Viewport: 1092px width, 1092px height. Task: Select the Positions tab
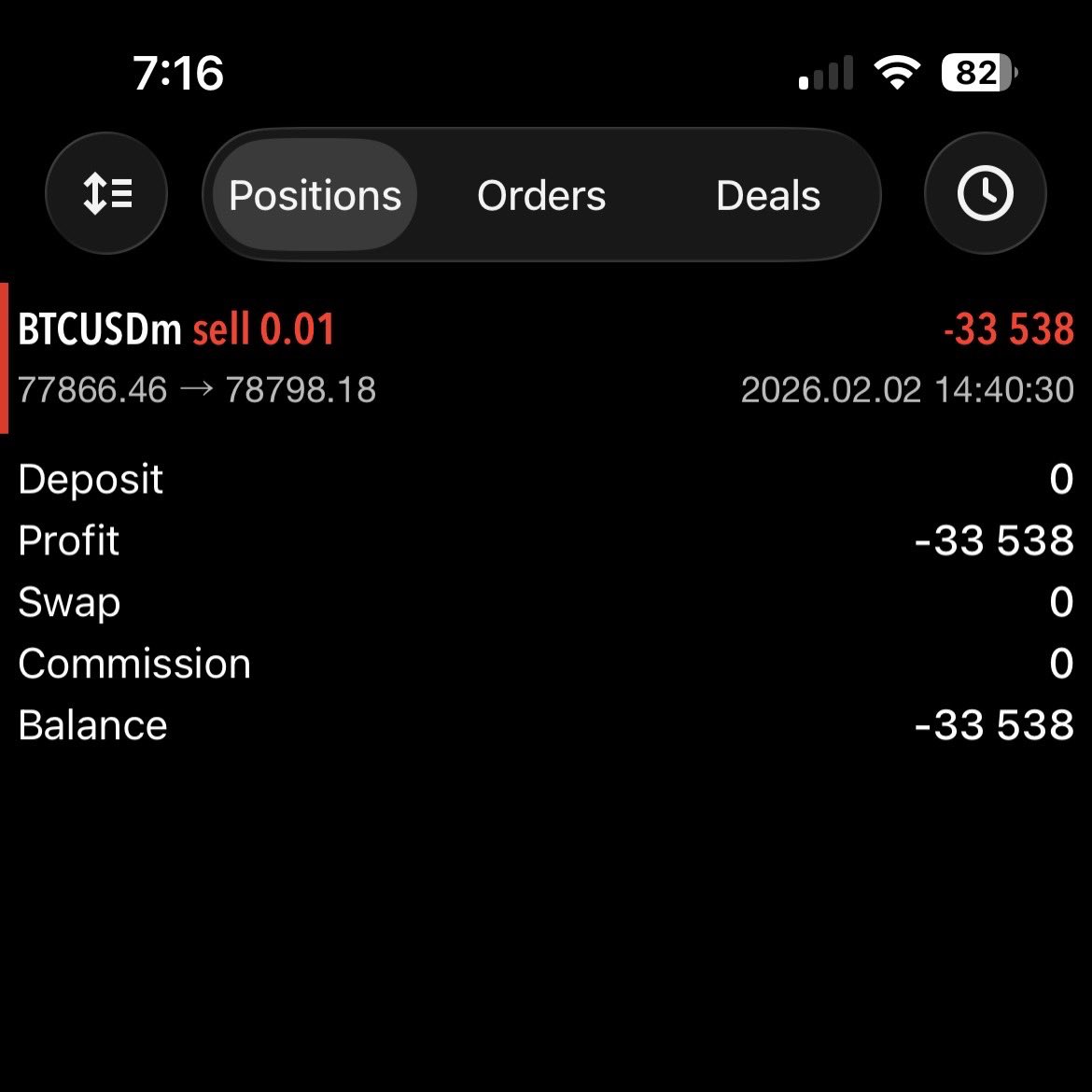315,196
